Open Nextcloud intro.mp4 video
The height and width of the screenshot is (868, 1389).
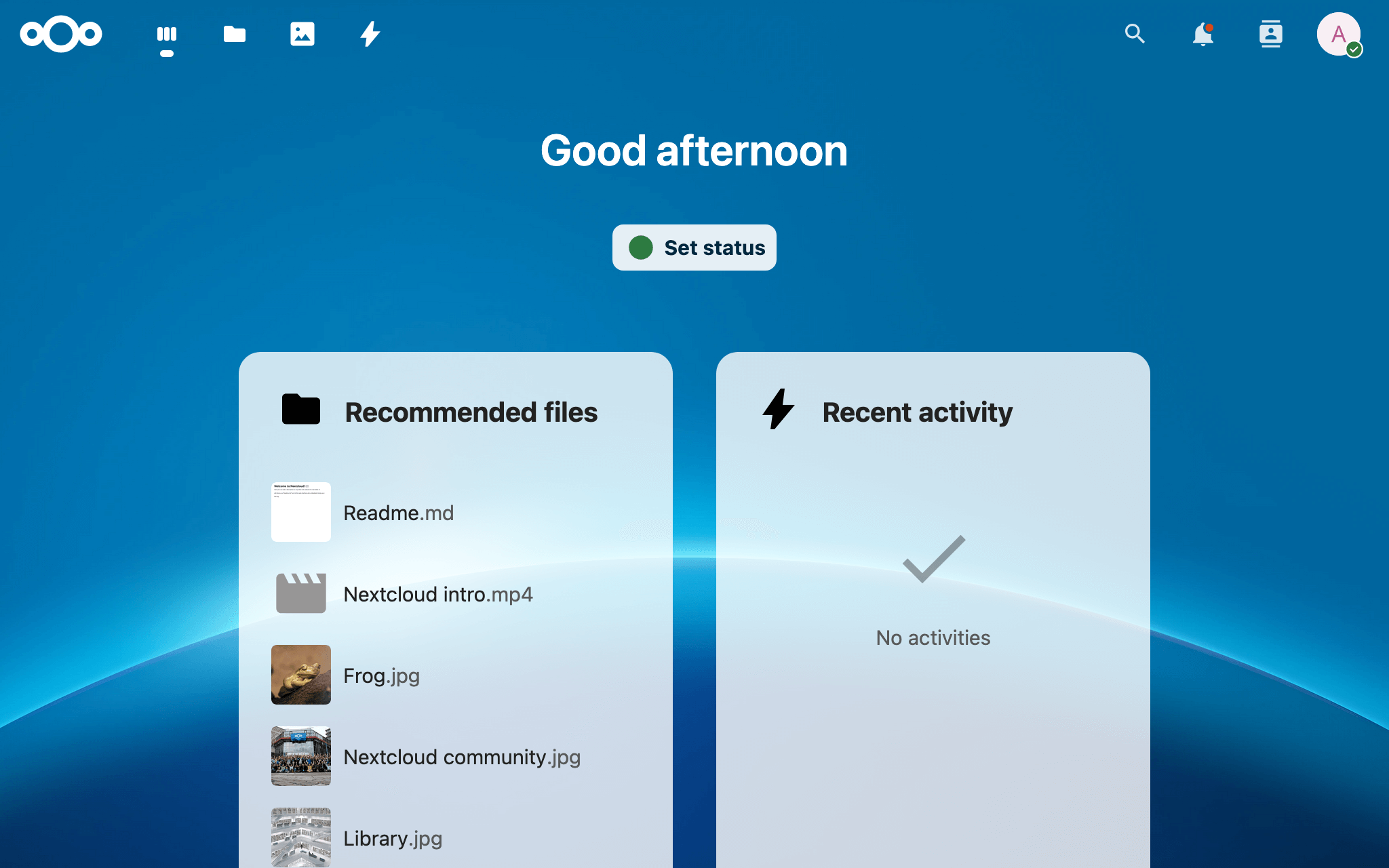tap(437, 594)
